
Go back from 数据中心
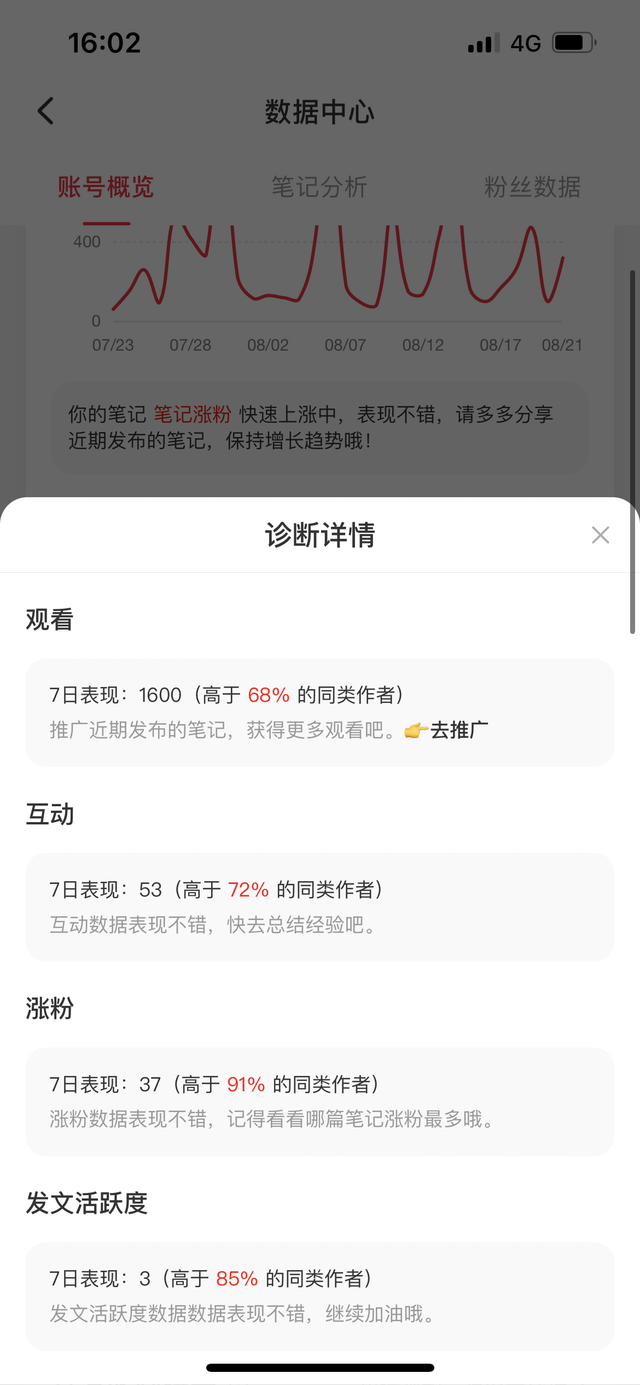46,111
